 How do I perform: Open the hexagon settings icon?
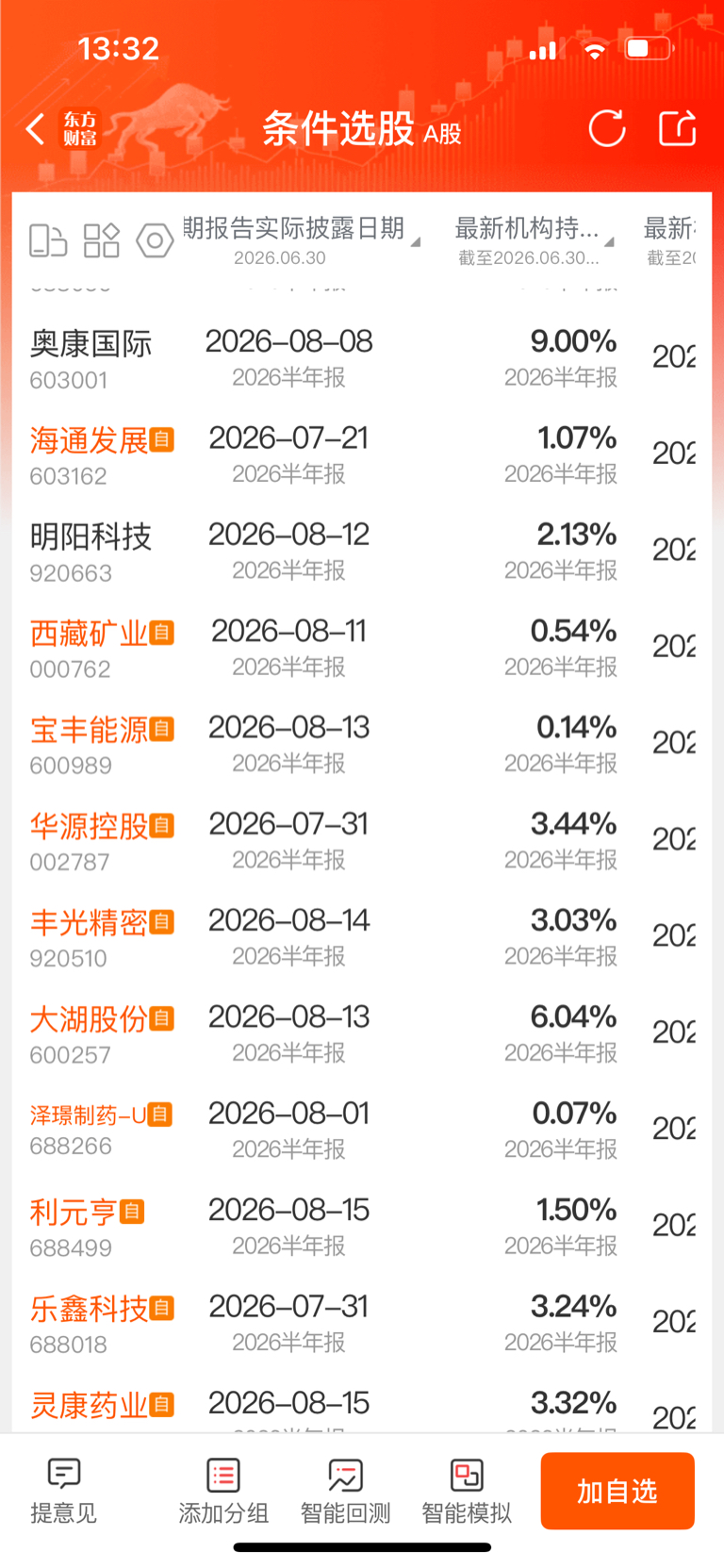[155, 240]
